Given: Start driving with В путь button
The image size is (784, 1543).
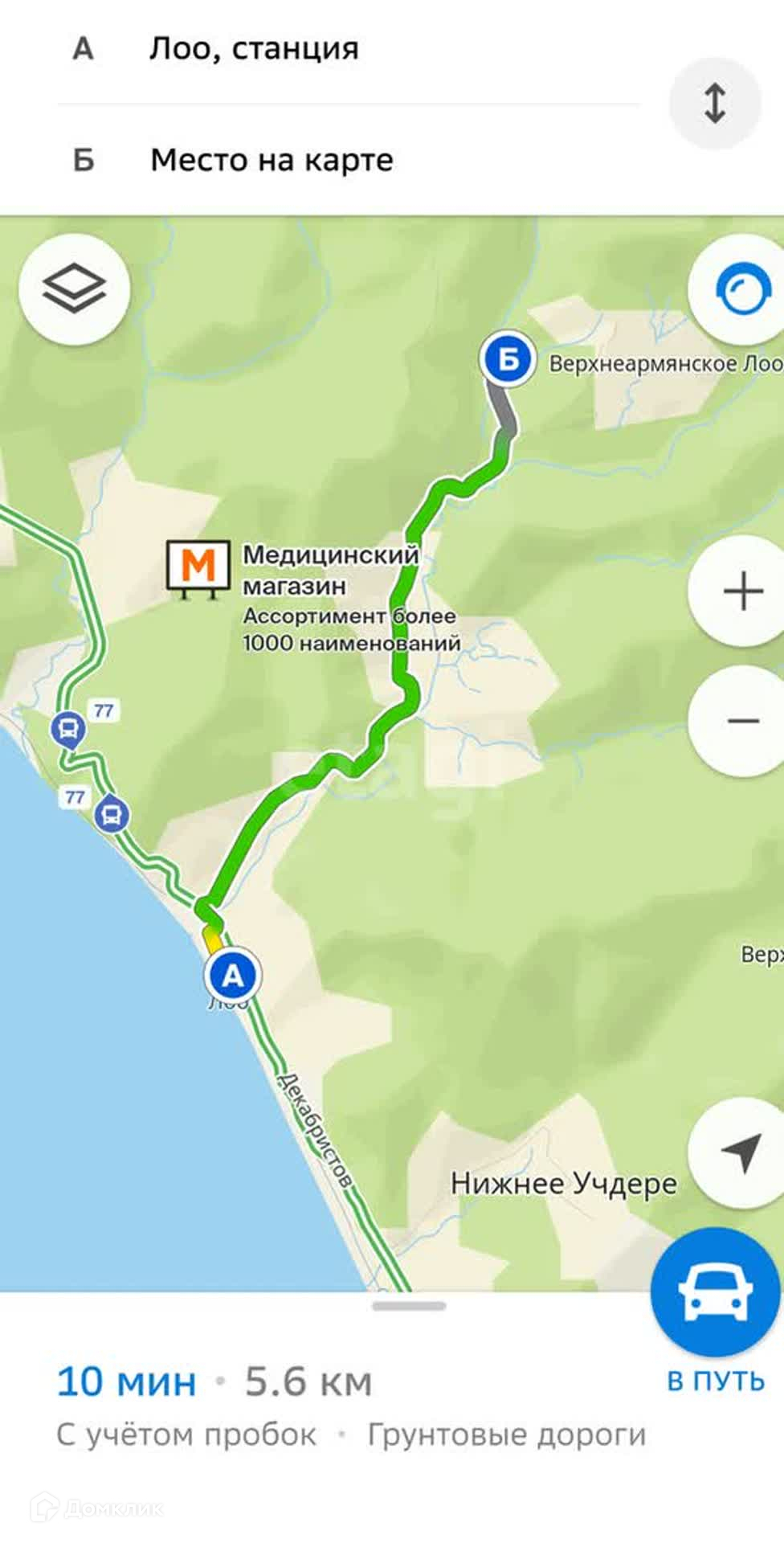Looking at the screenshot, I should pos(714,1294).
